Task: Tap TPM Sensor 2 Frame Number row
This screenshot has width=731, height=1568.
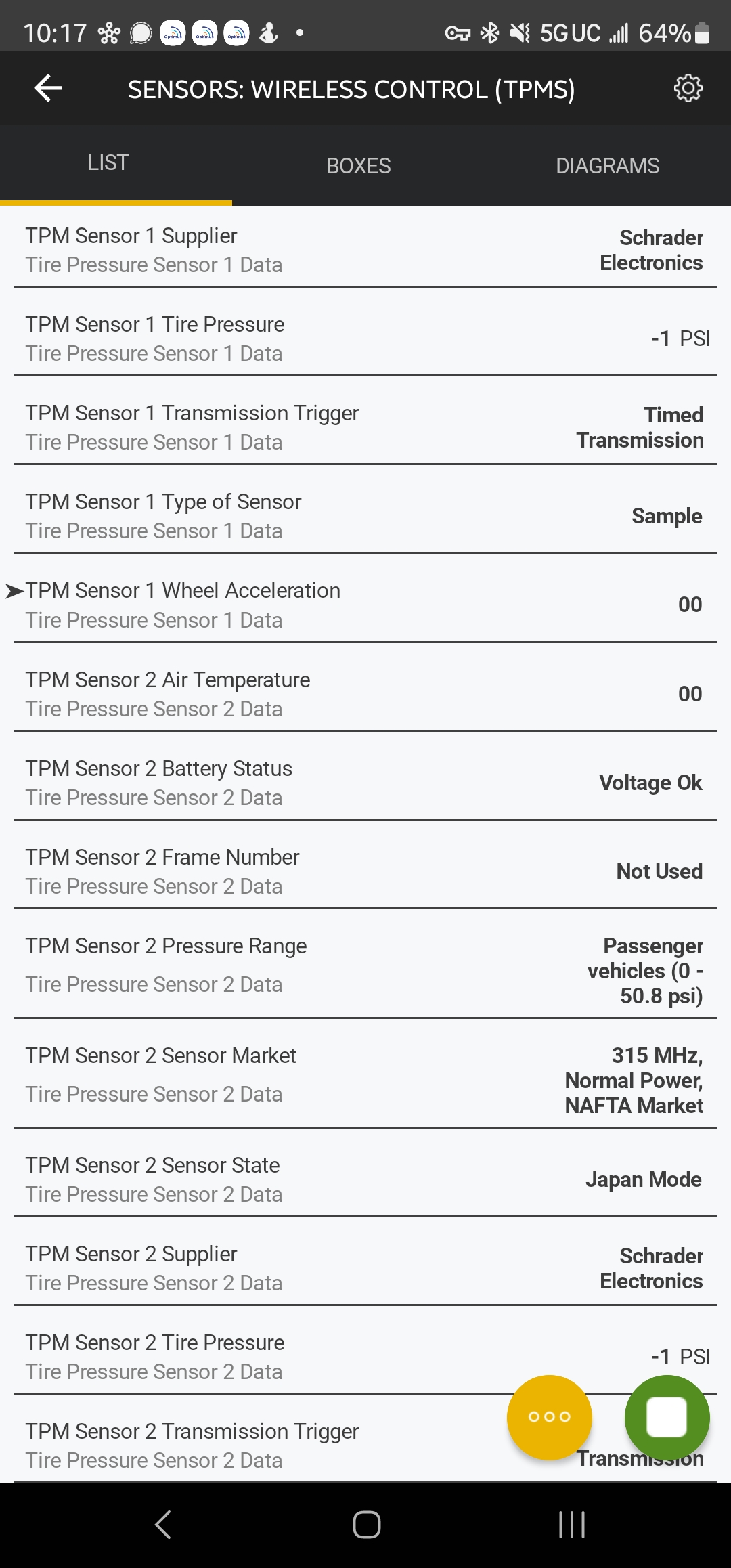Action: point(365,871)
